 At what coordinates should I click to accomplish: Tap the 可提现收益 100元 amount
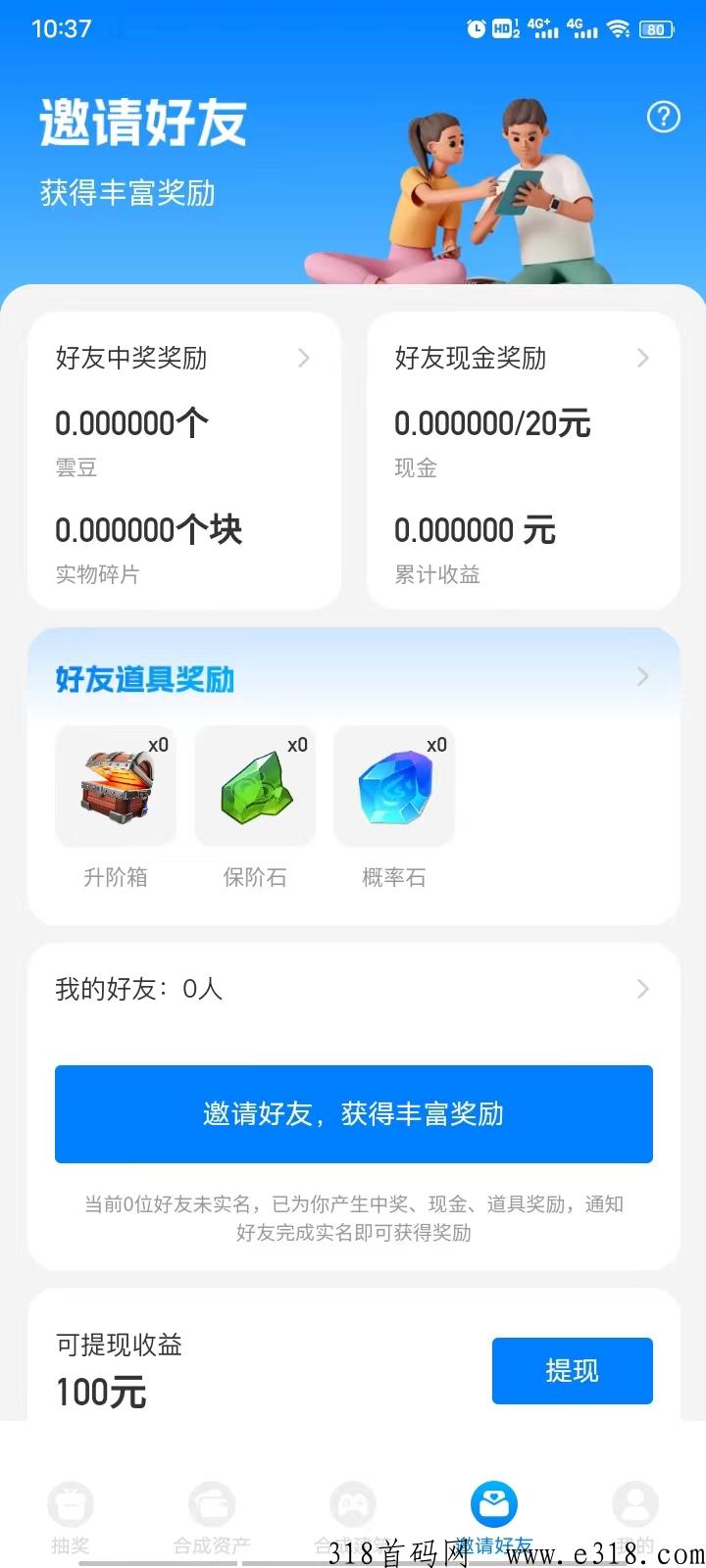(99, 1390)
